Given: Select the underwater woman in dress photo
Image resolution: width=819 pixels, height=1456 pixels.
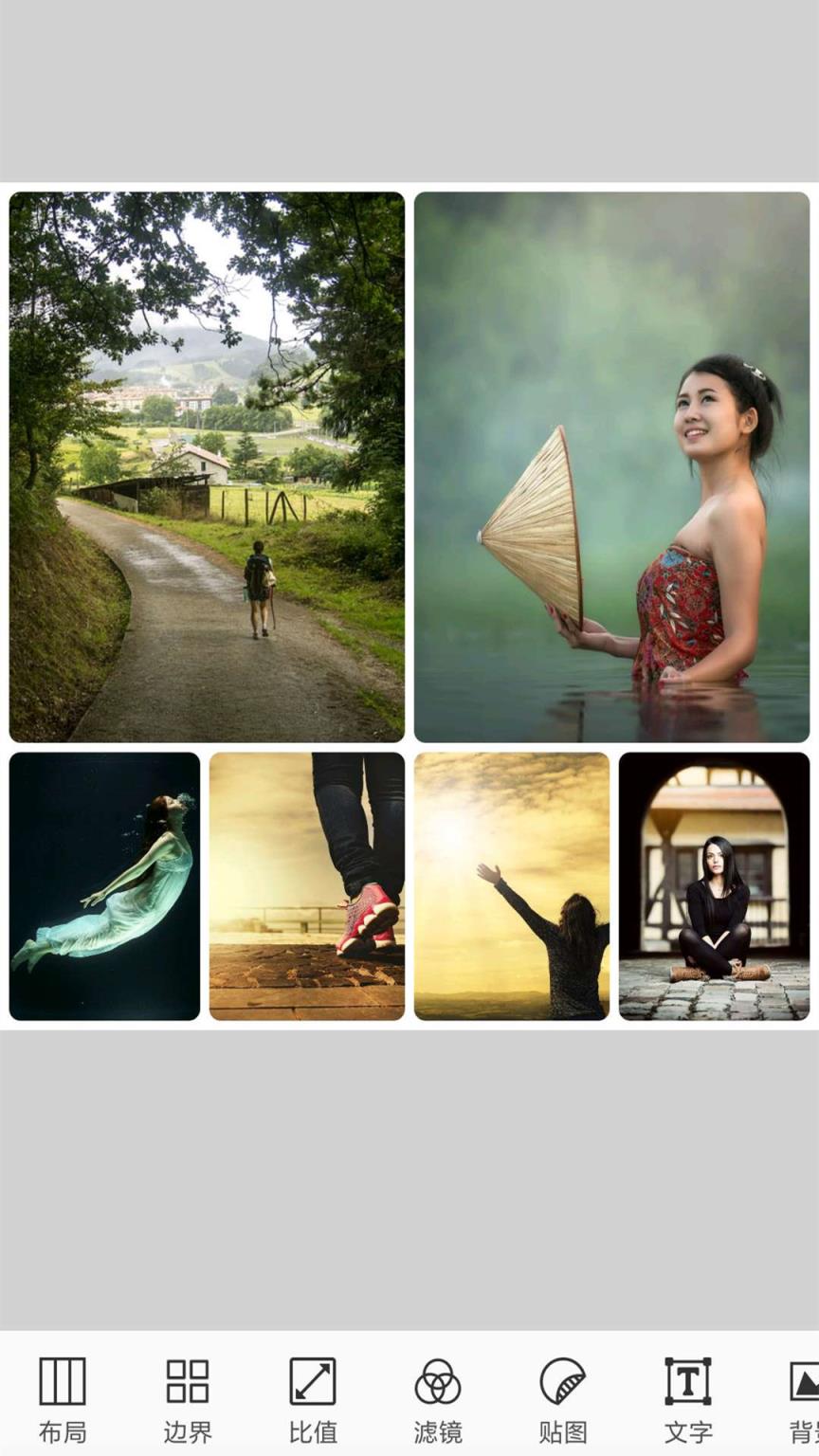Looking at the screenshot, I should pos(105,886).
